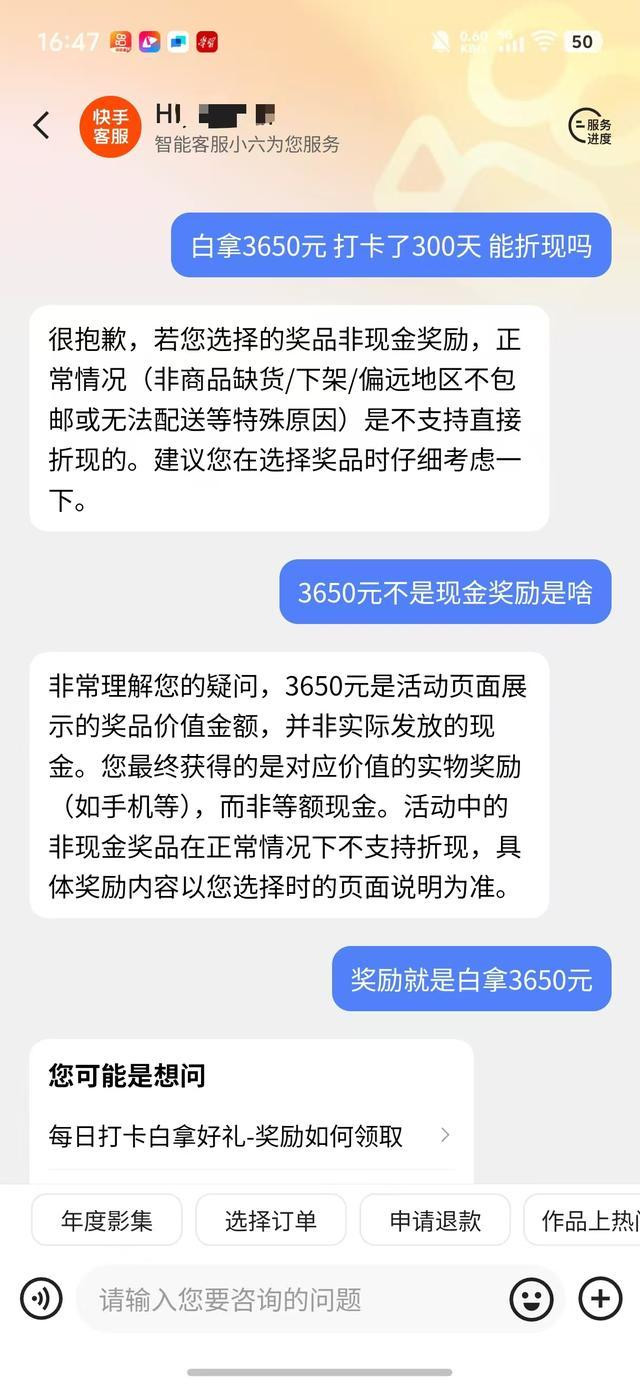The image size is (640, 1389).
Task: Tap the 选择订单 chip
Action: [x=270, y=1220]
